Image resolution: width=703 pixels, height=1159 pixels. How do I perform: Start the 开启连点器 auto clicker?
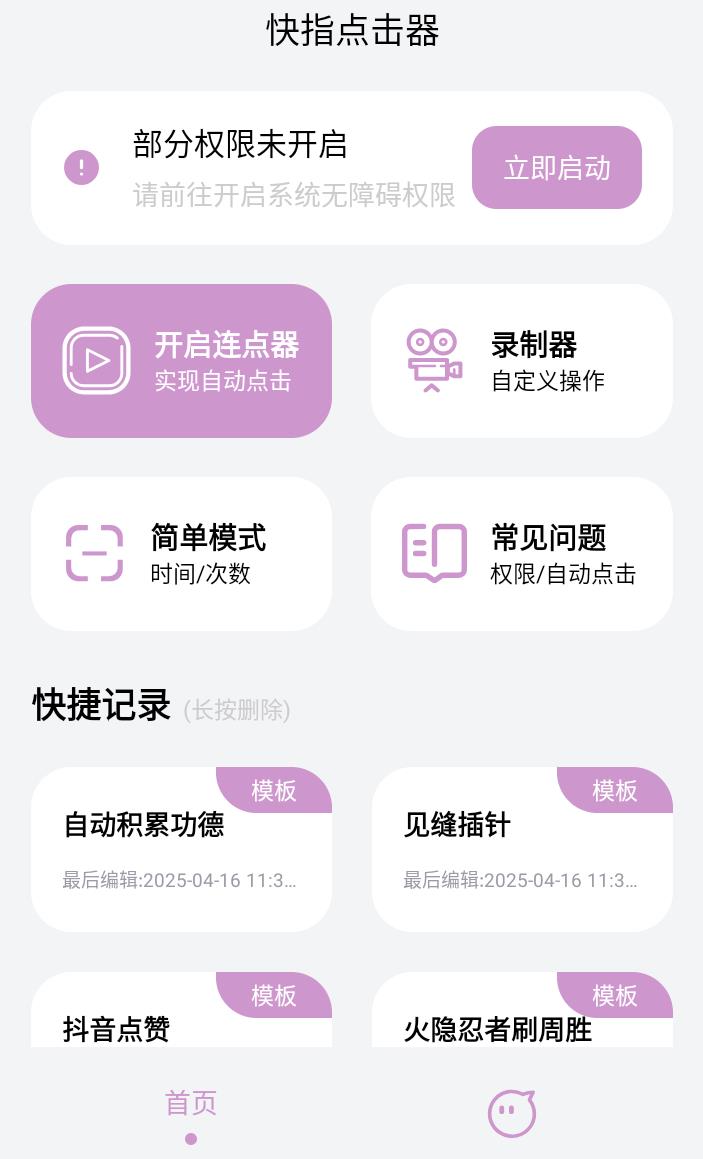pos(181,361)
